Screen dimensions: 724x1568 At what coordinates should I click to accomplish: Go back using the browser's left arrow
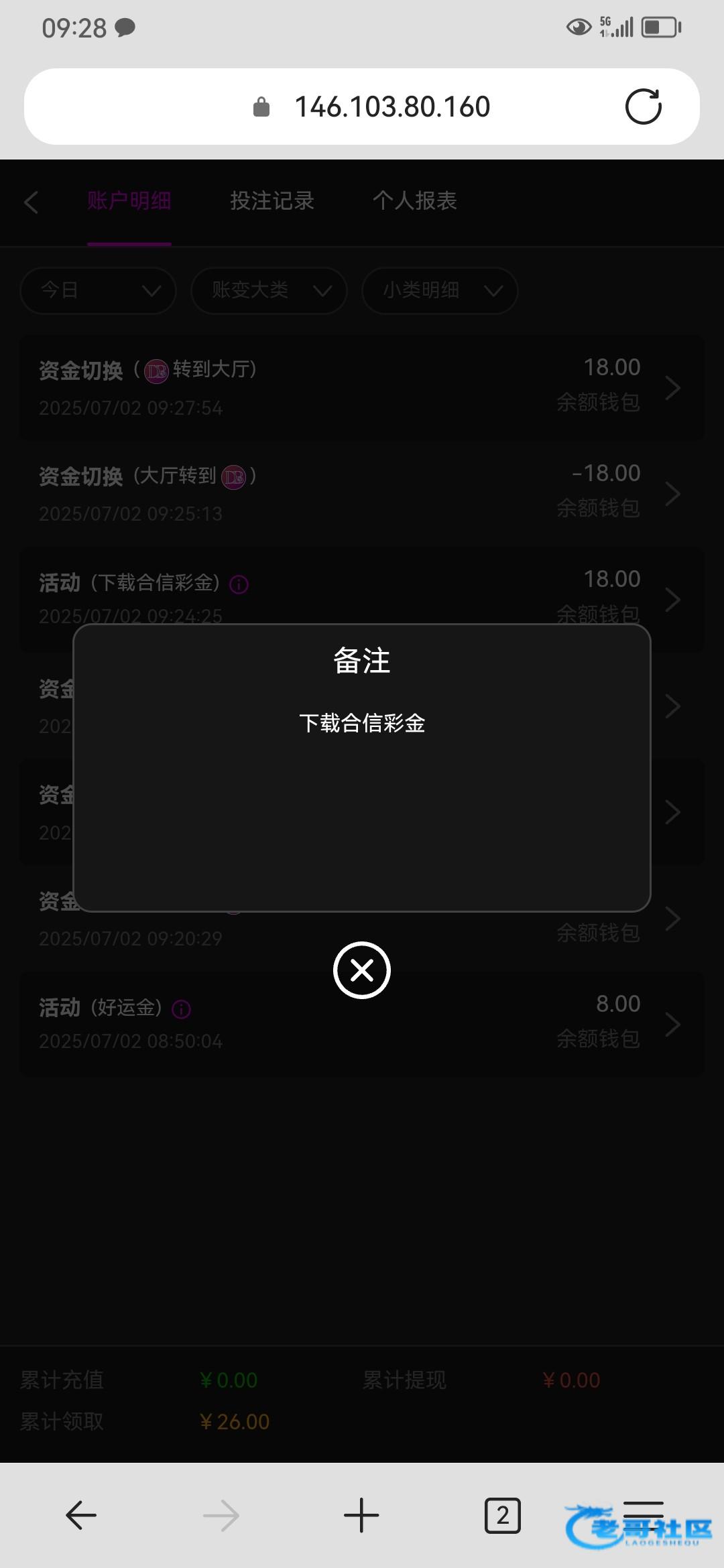(x=81, y=1515)
